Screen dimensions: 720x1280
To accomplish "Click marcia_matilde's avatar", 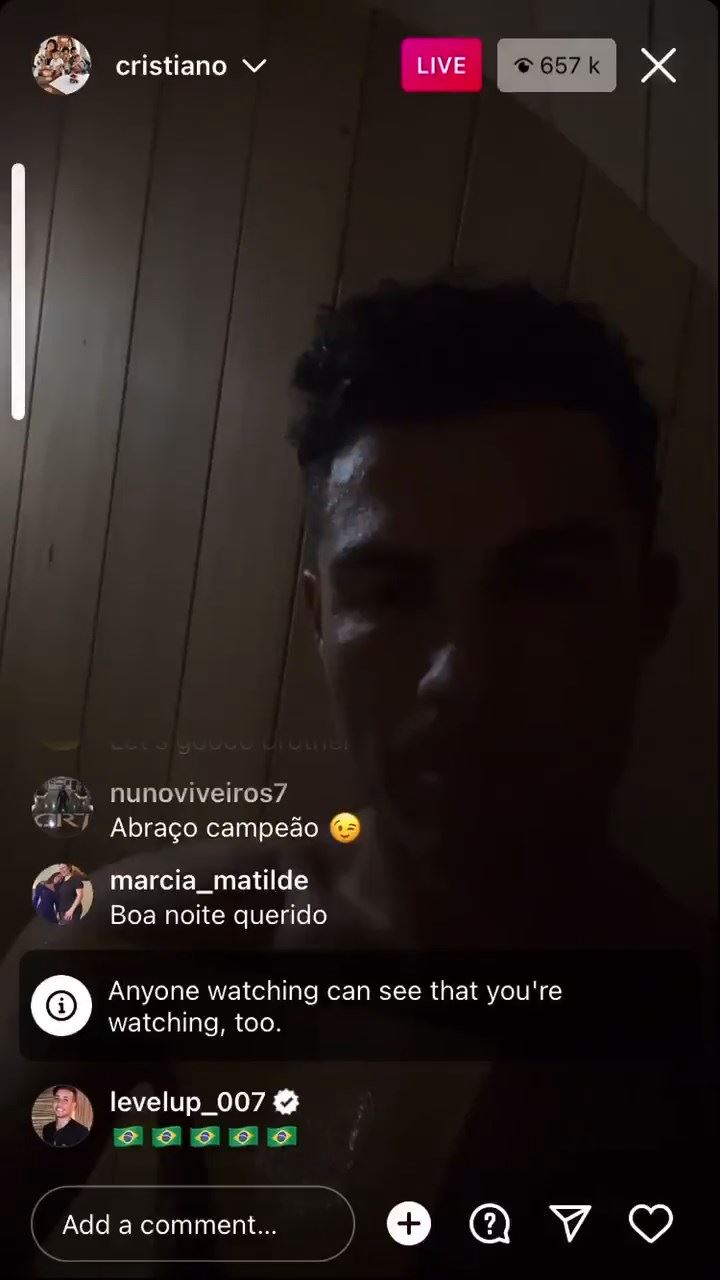I will click(62, 896).
